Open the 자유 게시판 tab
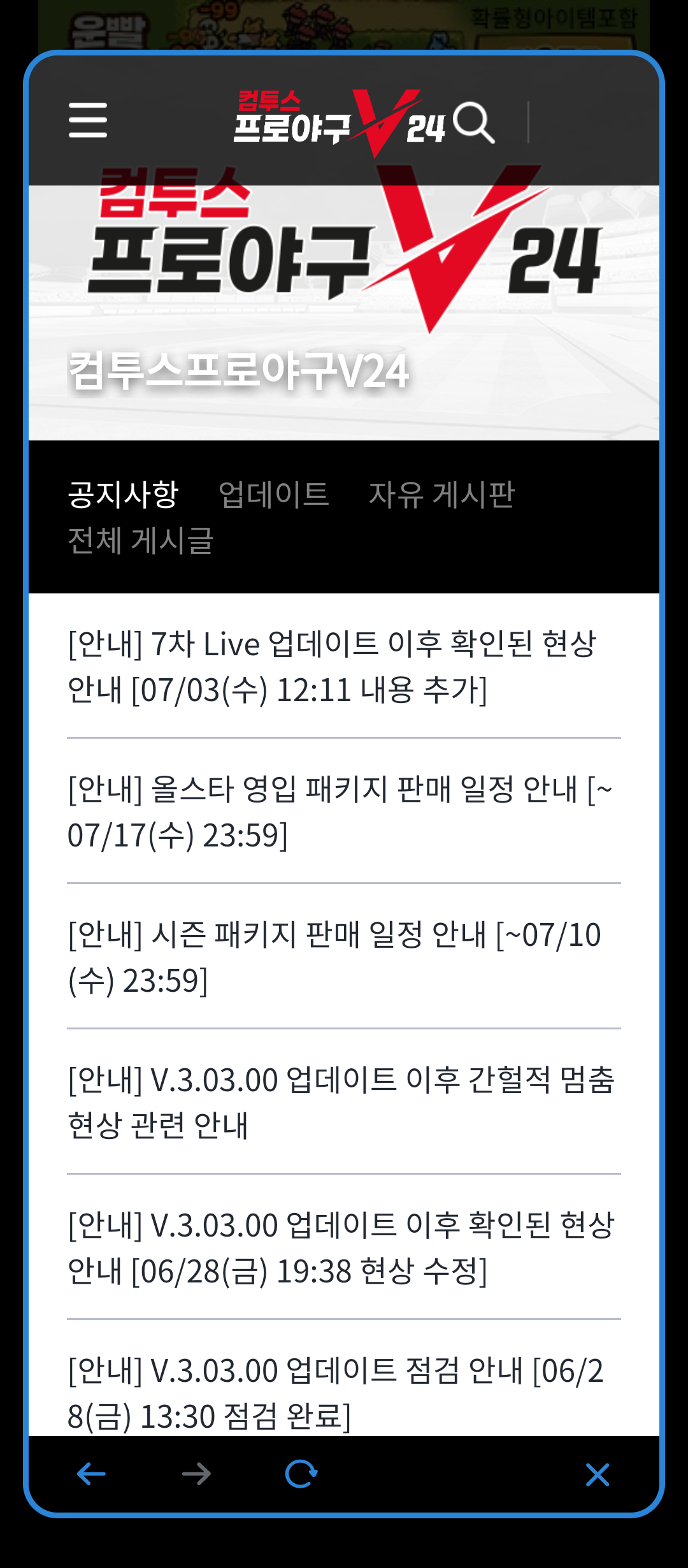Viewport: 688px width, 1568px height. 441,494
